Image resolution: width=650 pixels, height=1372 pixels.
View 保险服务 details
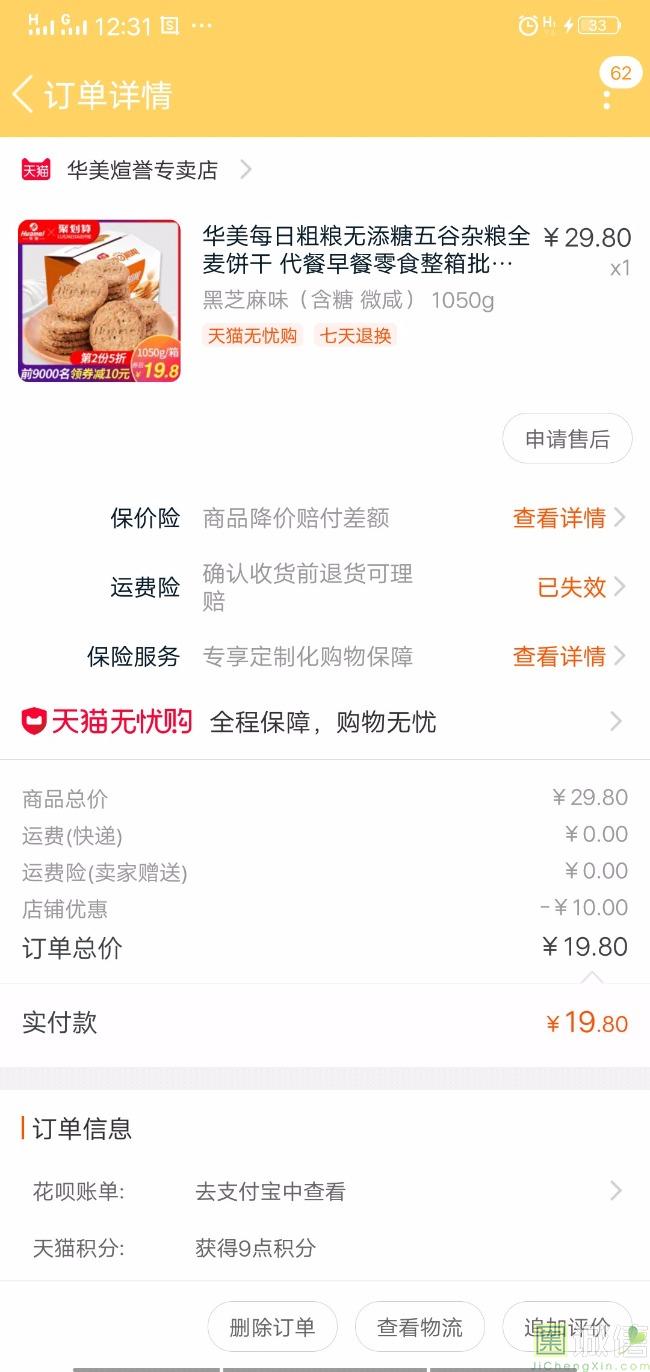click(x=567, y=656)
